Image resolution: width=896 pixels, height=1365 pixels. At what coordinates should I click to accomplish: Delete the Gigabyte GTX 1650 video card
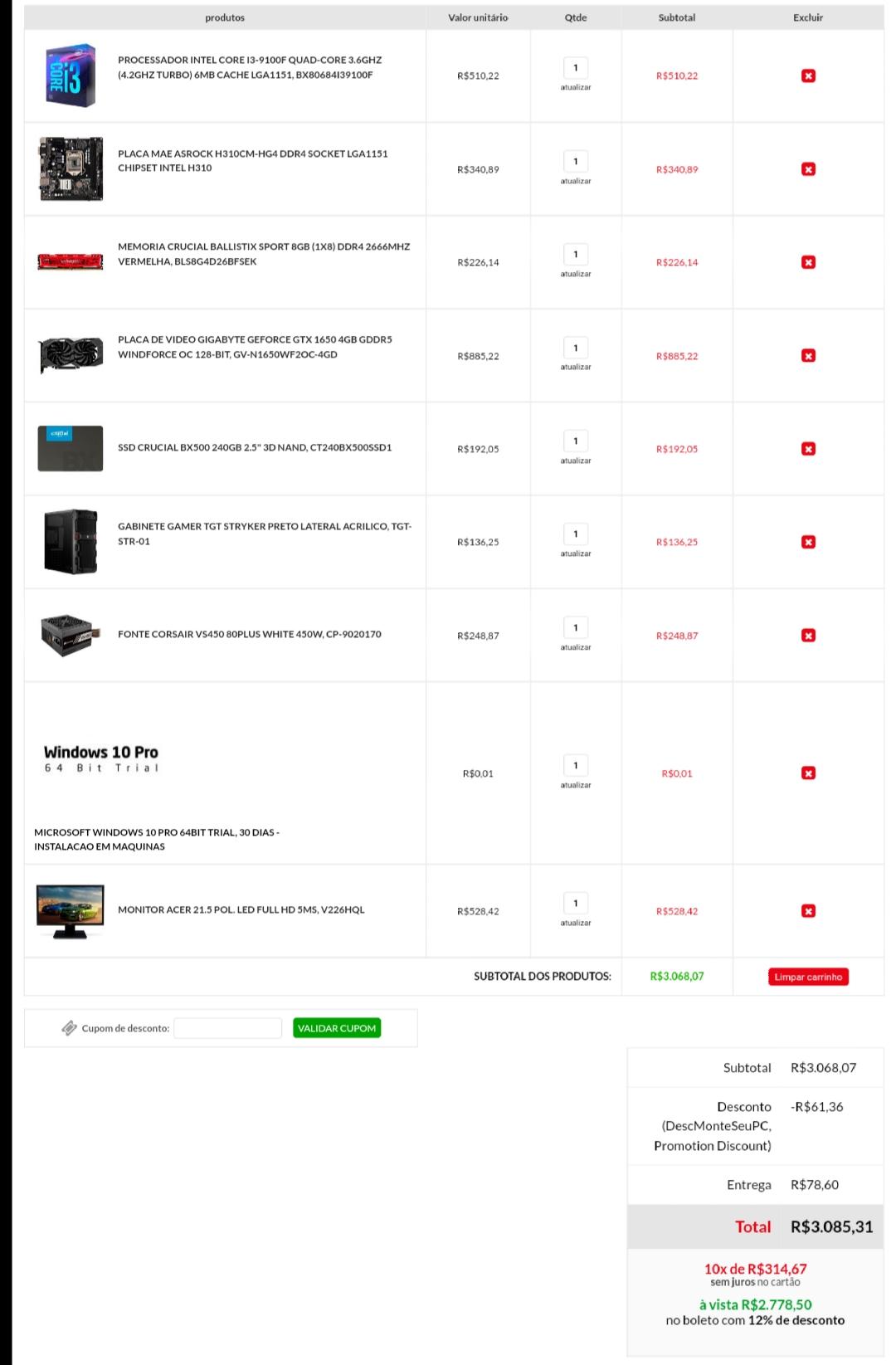(x=808, y=356)
